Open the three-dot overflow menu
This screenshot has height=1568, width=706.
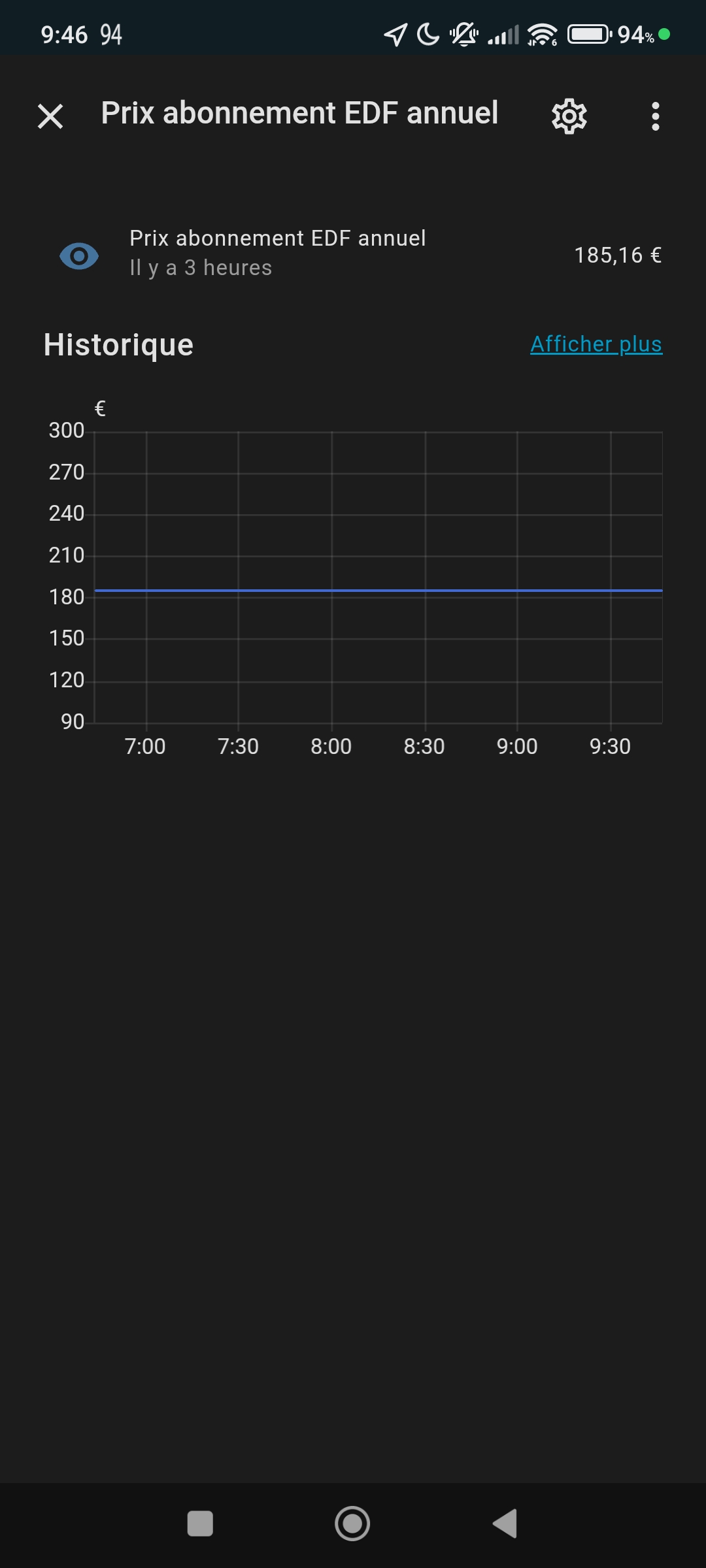pos(655,117)
